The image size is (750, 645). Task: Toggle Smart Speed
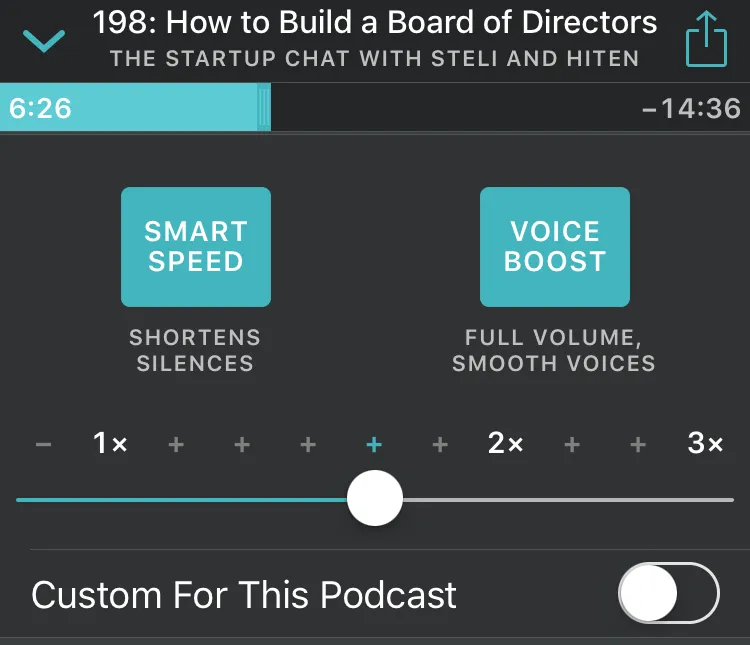(196, 247)
